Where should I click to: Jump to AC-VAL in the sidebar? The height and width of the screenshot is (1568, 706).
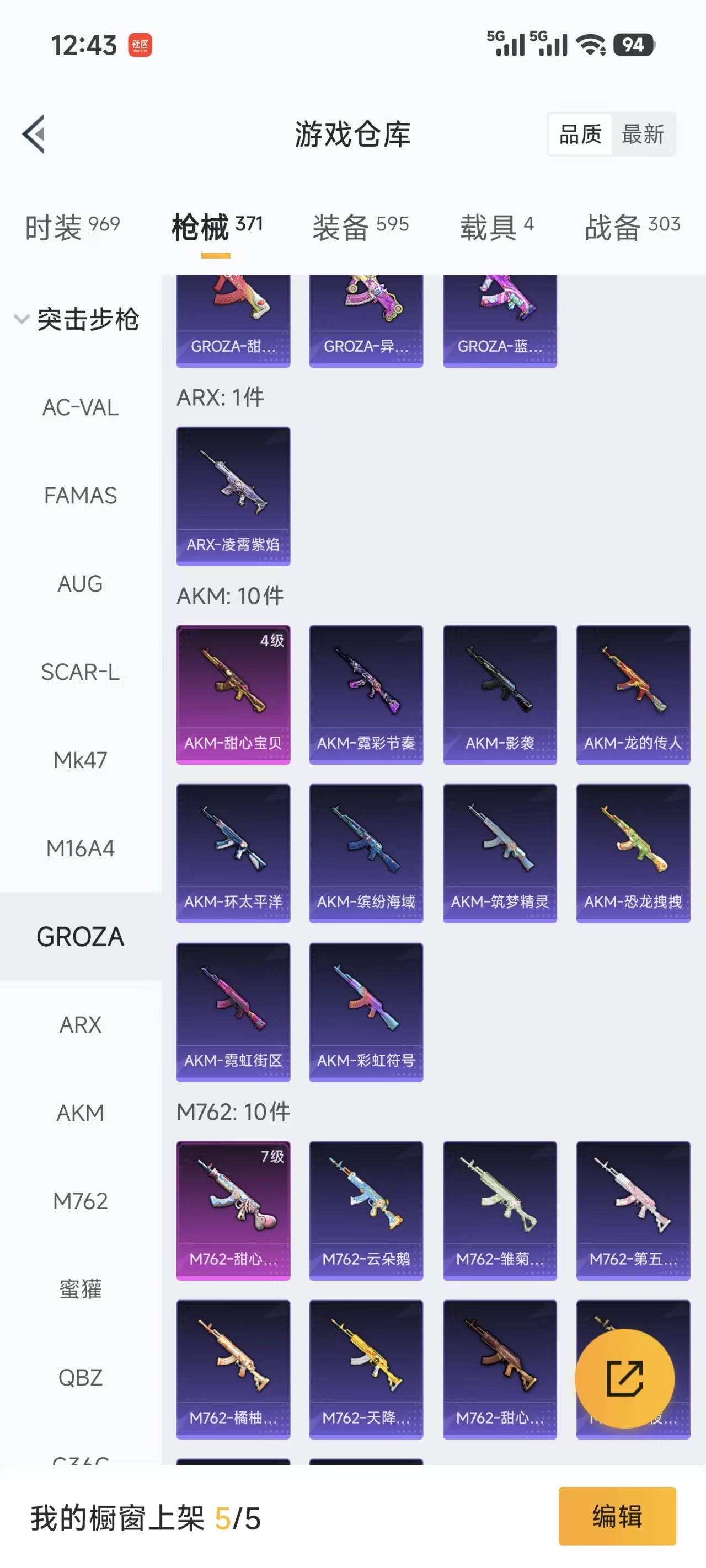[x=81, y=407]
